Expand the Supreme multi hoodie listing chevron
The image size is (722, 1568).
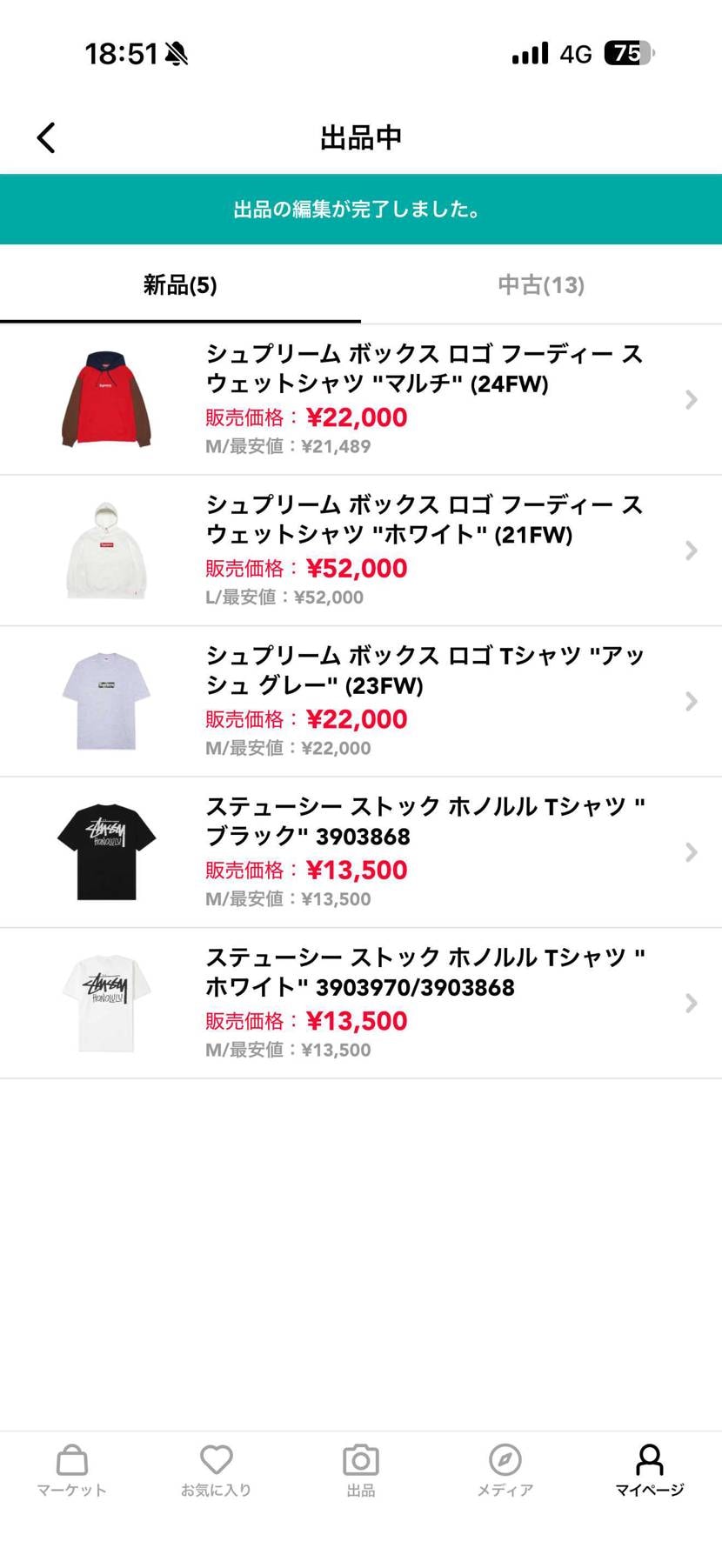point(692,399)
